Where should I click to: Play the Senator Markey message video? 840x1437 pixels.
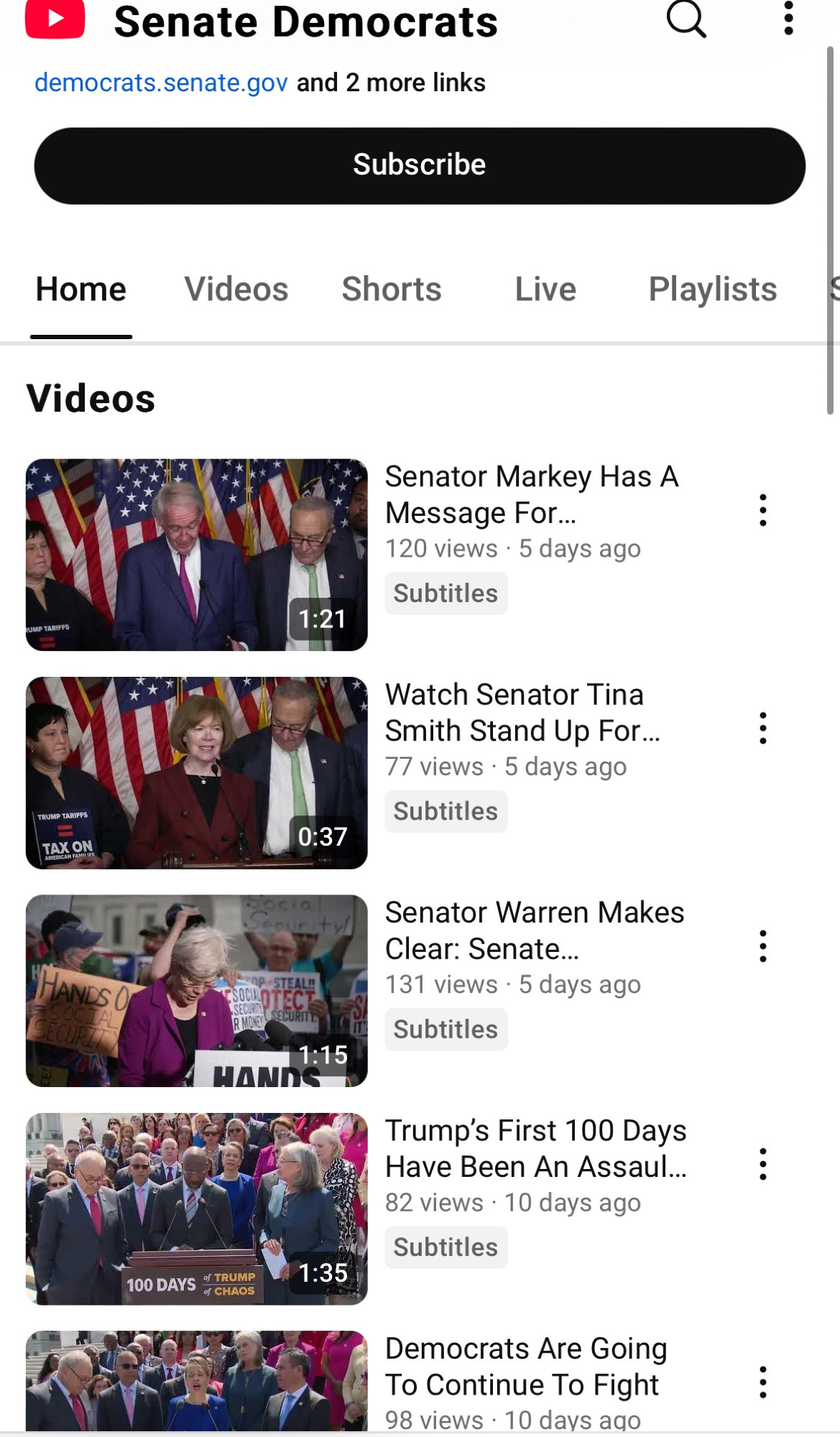[x=196, y=555]
